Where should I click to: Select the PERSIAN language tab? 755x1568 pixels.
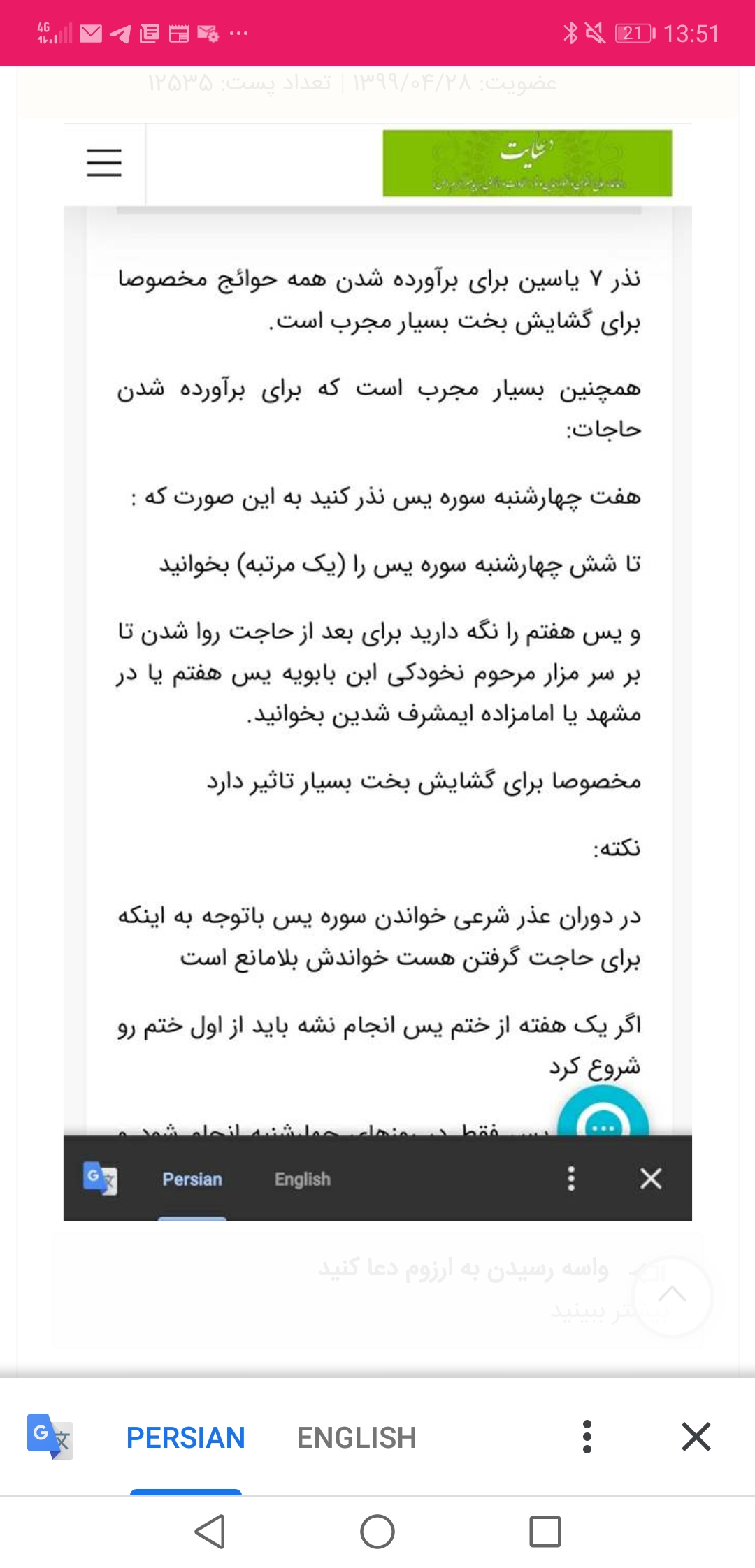pyautogui.click(x=185, y=1438)
